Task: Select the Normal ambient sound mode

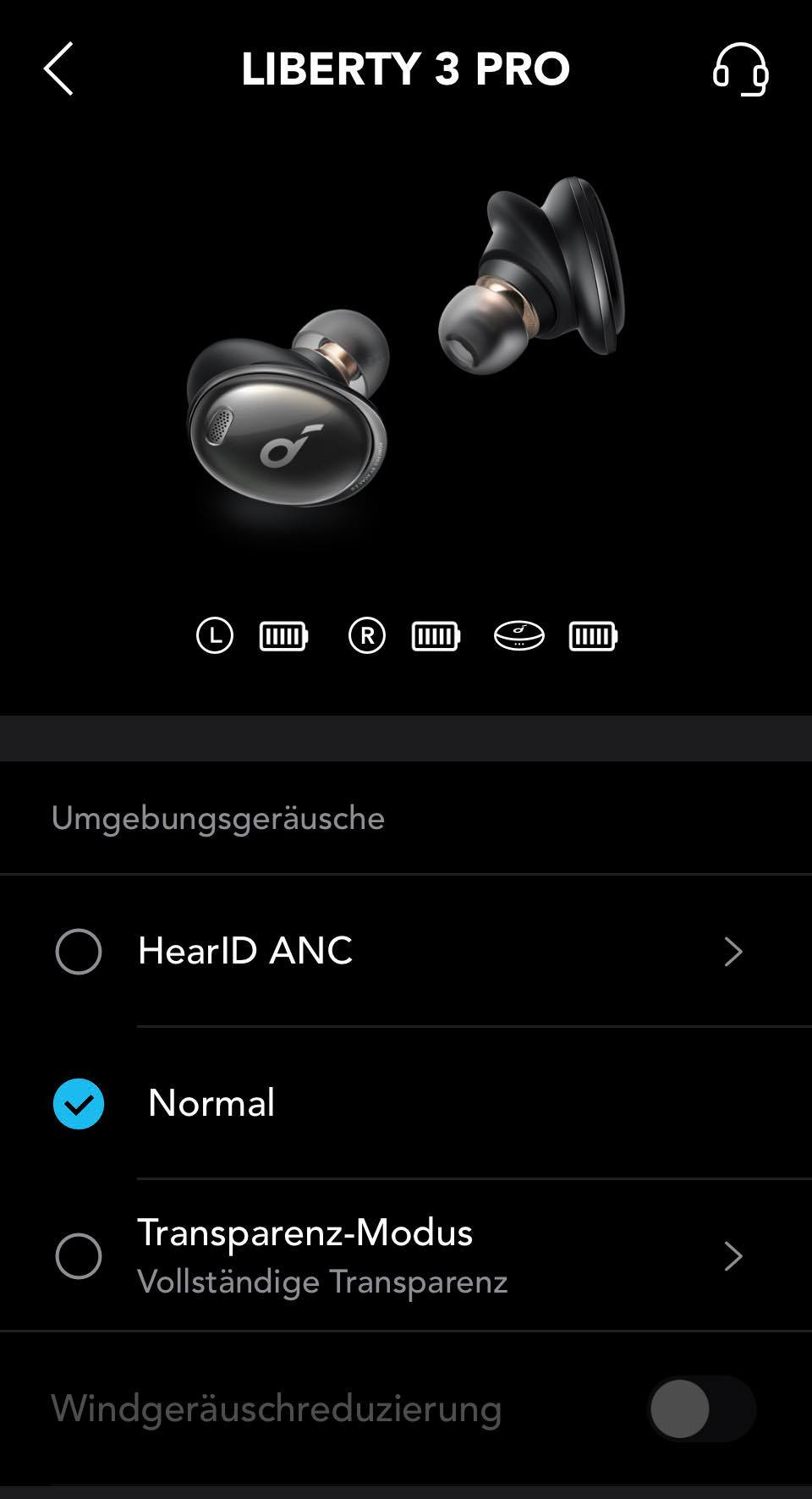Action: 79,1104
